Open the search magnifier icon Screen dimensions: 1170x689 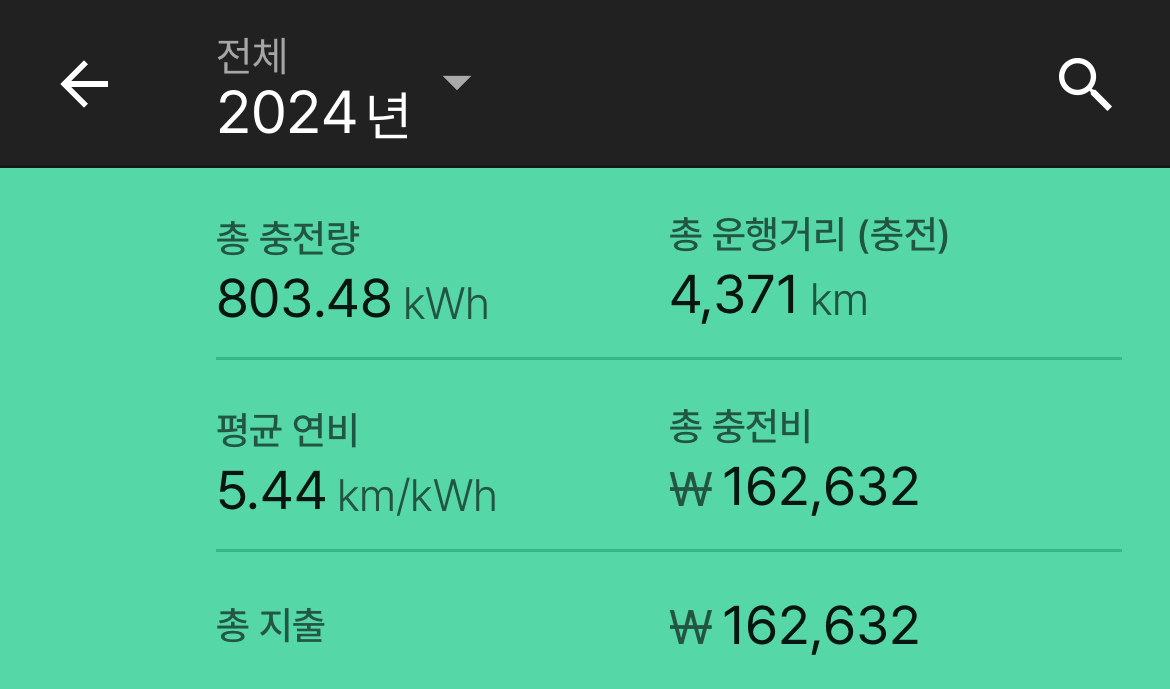pos(1085,85)
